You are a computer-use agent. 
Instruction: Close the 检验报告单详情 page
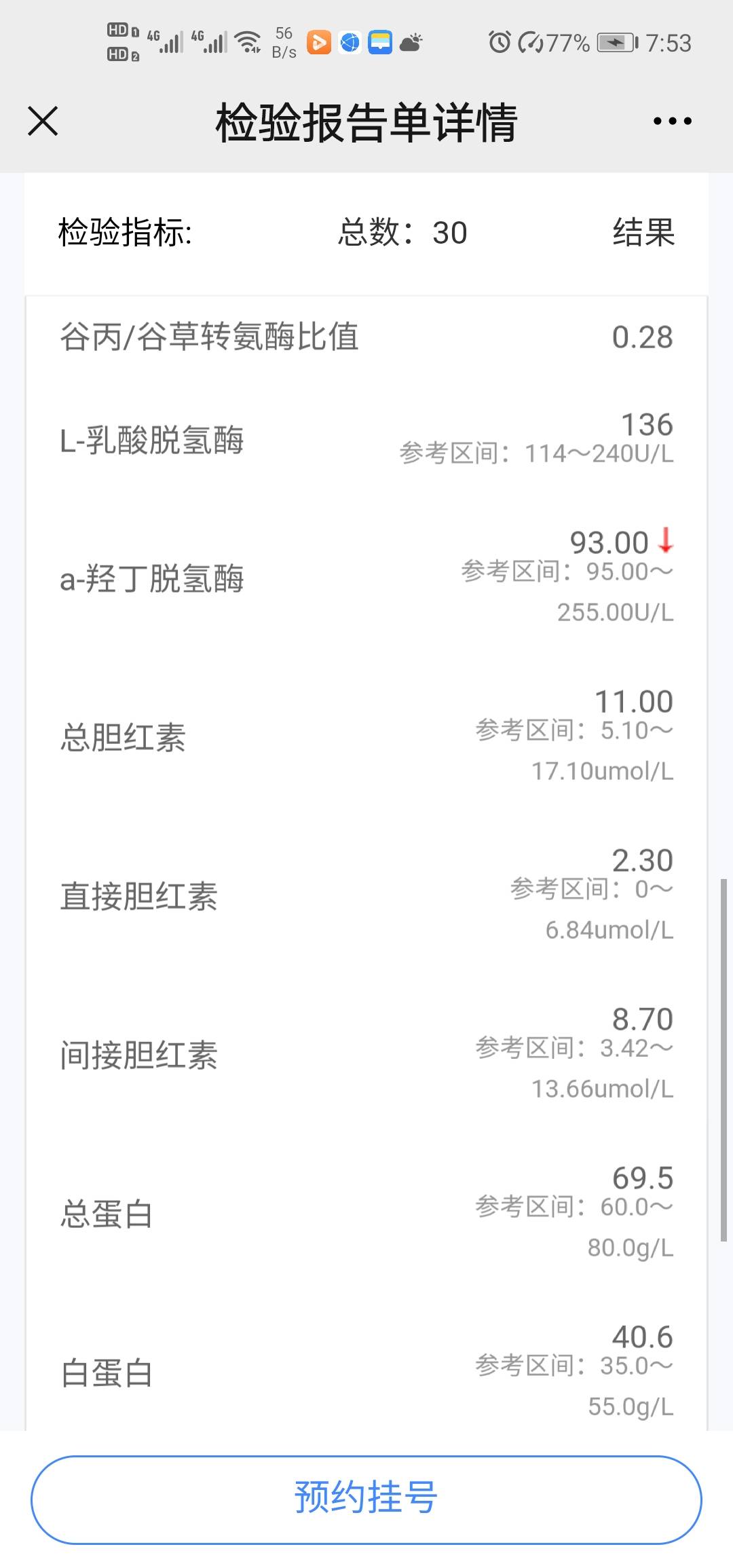click(43, 121)
